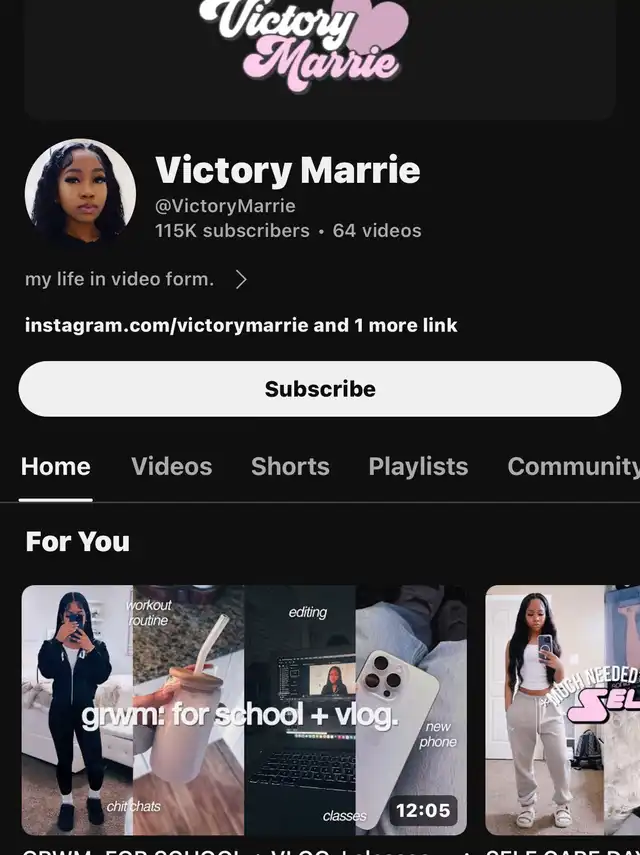The width and height of the screenshot is (640, 855).
Task: Go to the Playlists tab
Action: (x=418, y=467)
